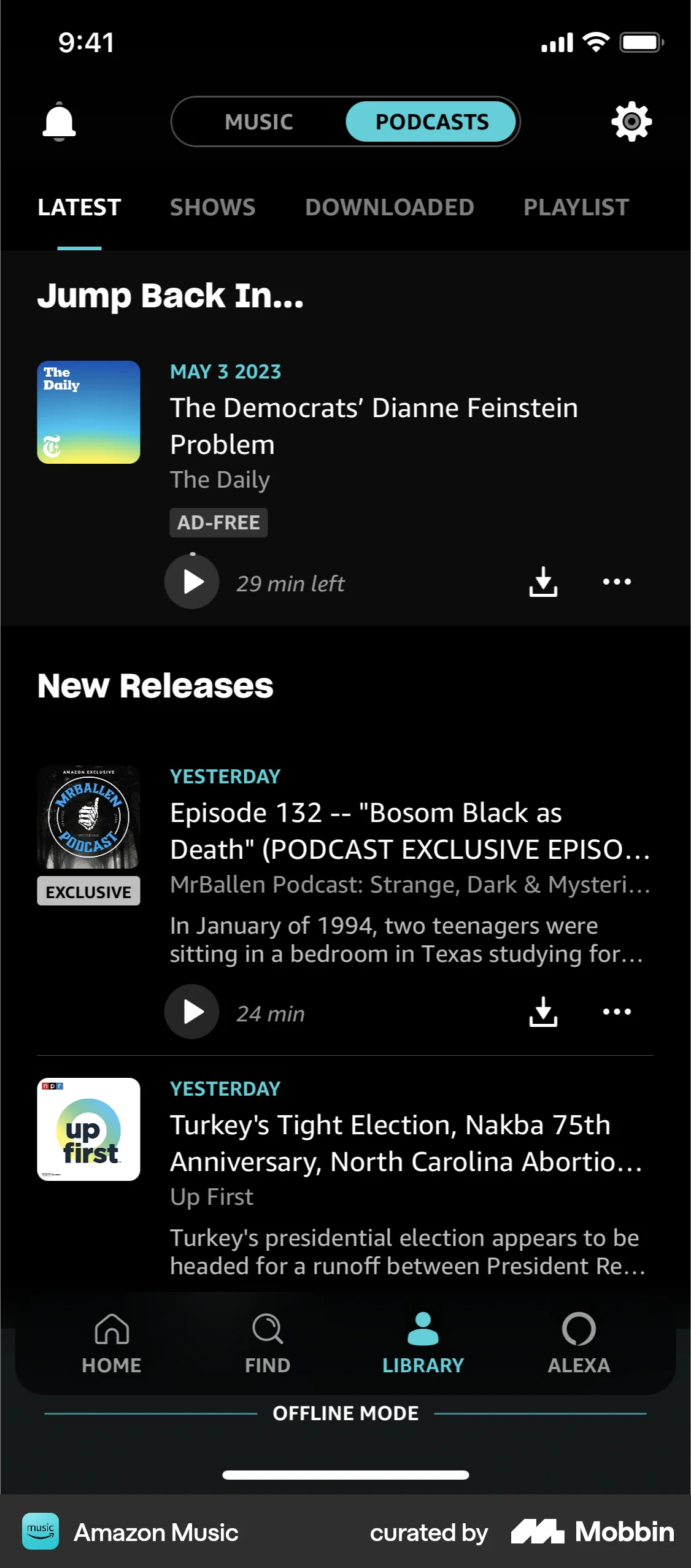Viewport: 691px width, 1568px height.
Task: Click the AD-FREE label
Action: click(x=218, y=522)
